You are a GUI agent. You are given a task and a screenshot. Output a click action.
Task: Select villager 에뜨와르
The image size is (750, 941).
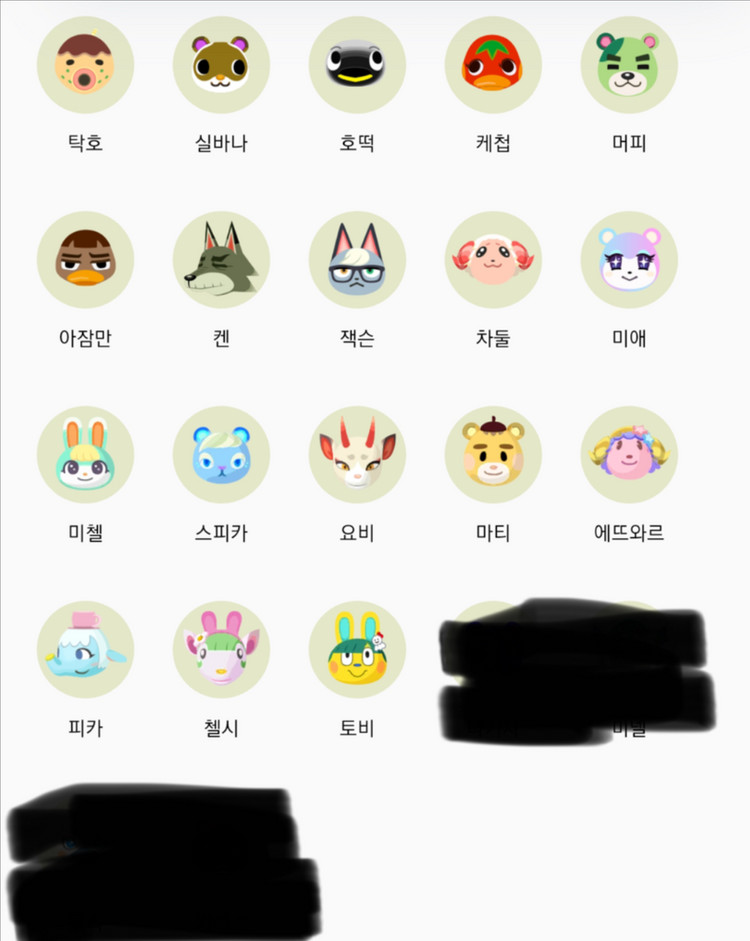point(629,455)
